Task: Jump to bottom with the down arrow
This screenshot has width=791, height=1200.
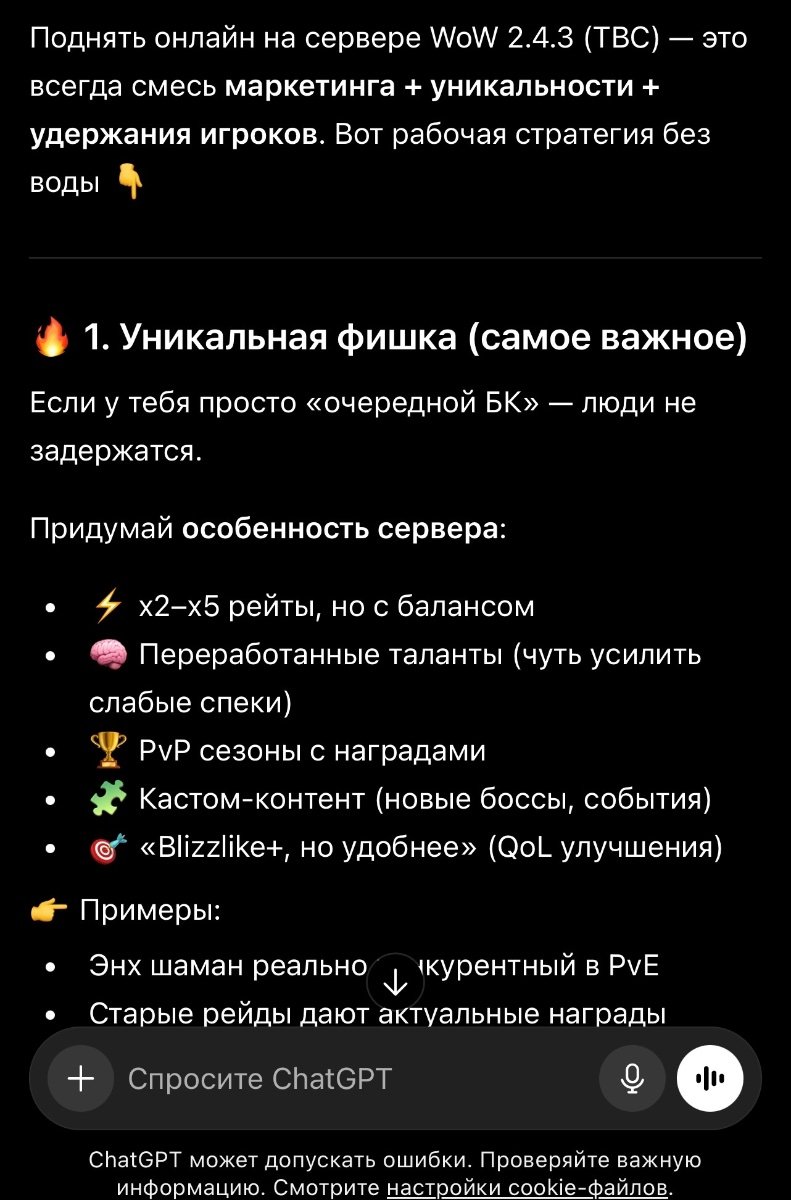Action: (396, 984)
